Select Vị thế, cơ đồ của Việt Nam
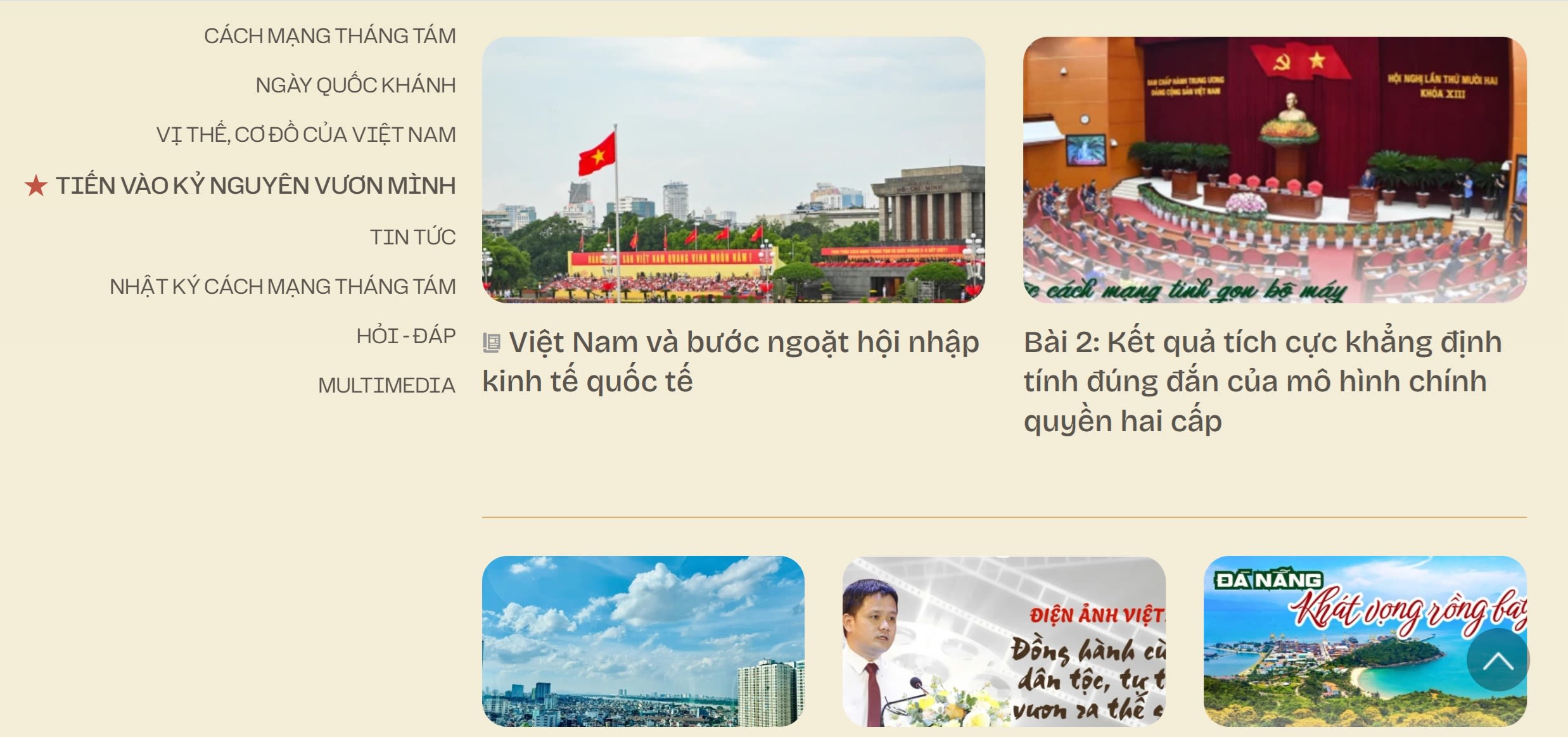 click(306, 135)
